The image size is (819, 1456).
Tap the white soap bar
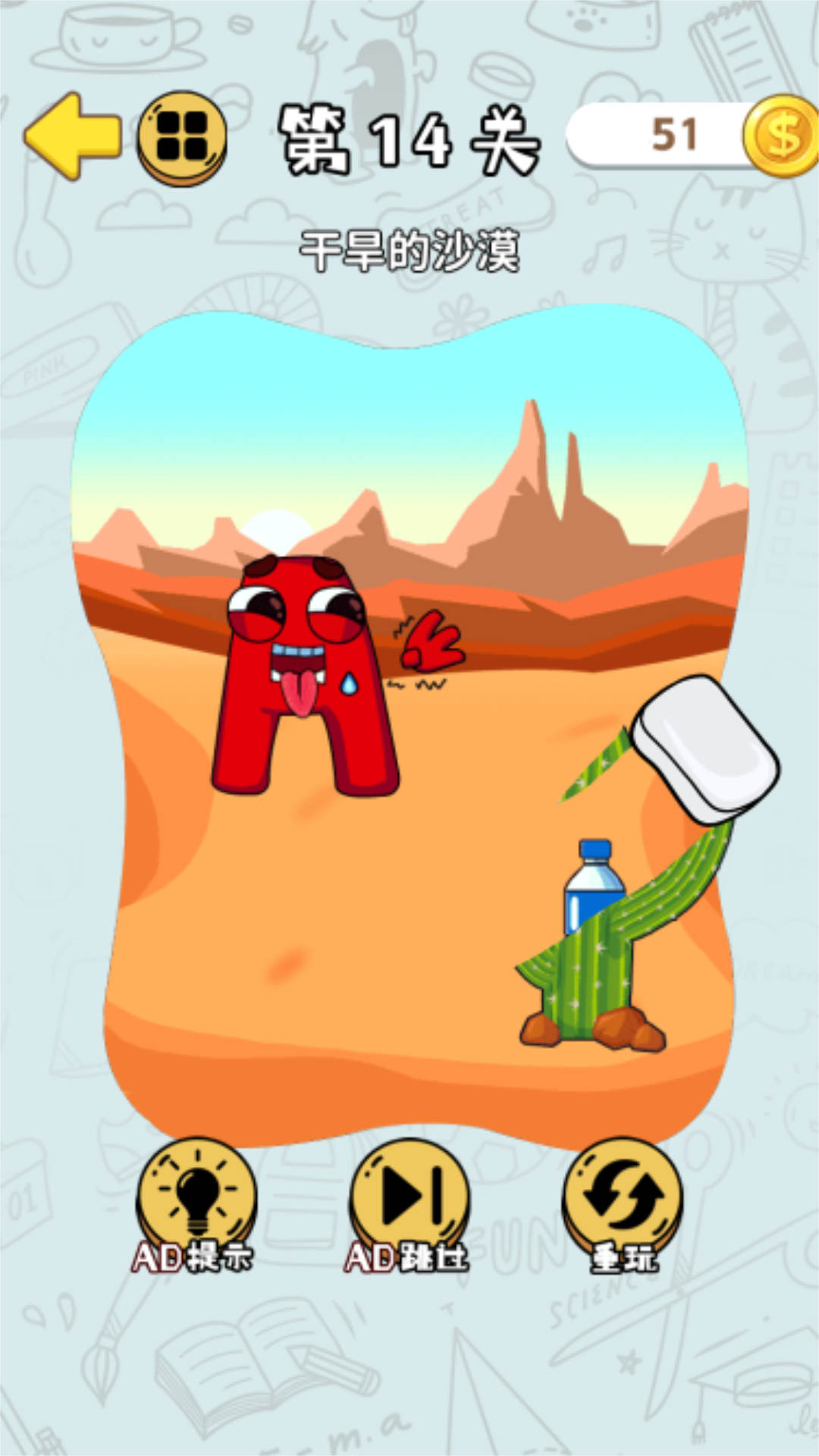pos(705,749)
